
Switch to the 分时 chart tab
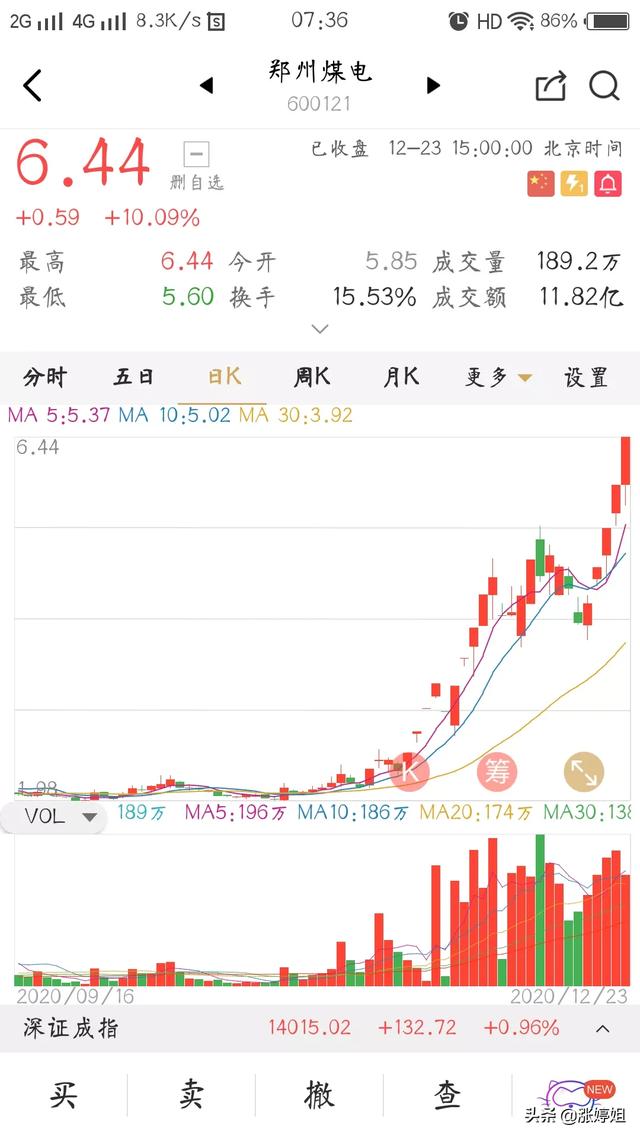(x=45, y=377)
